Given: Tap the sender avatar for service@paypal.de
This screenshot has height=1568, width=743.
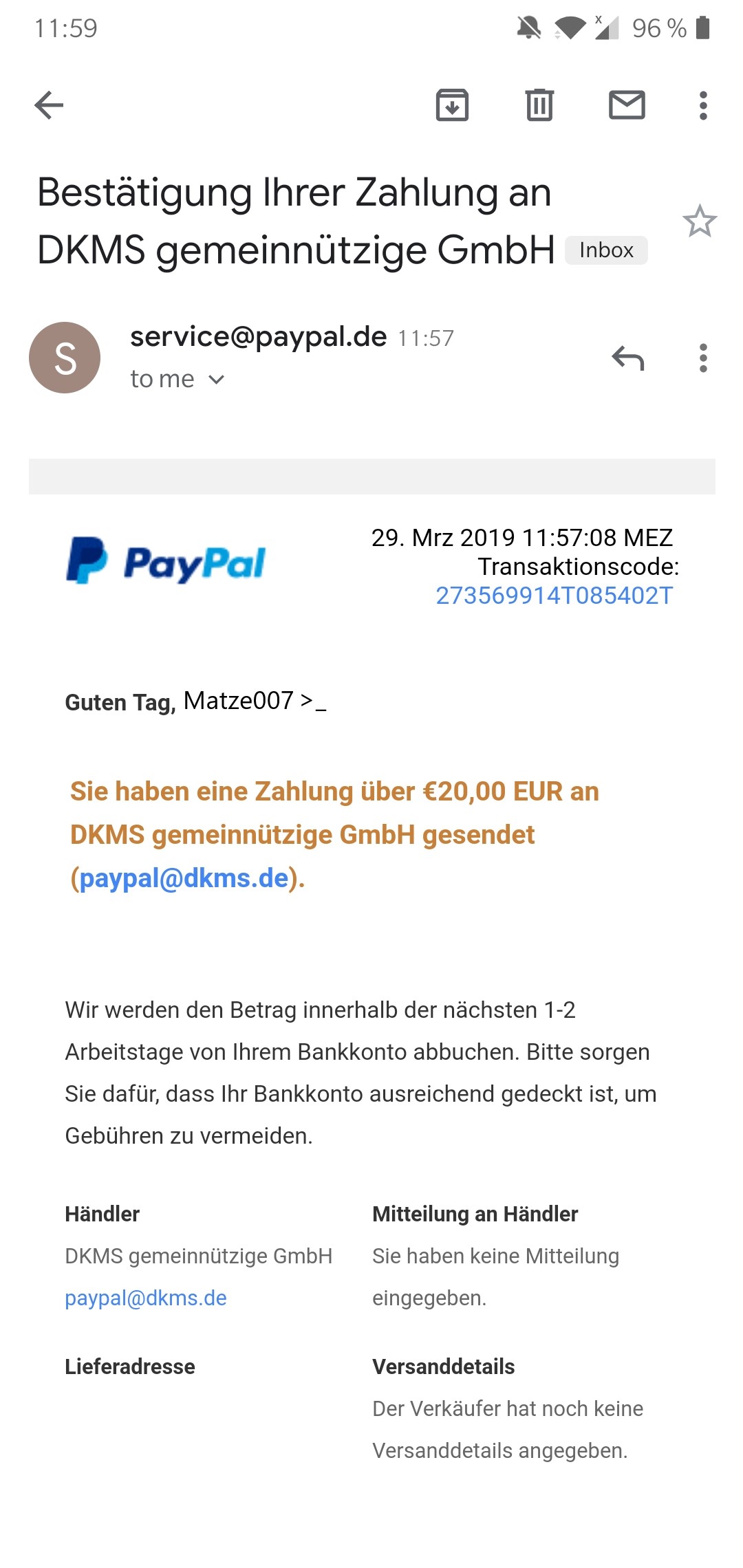Looking at the screenshot, I should click(65, 358).
